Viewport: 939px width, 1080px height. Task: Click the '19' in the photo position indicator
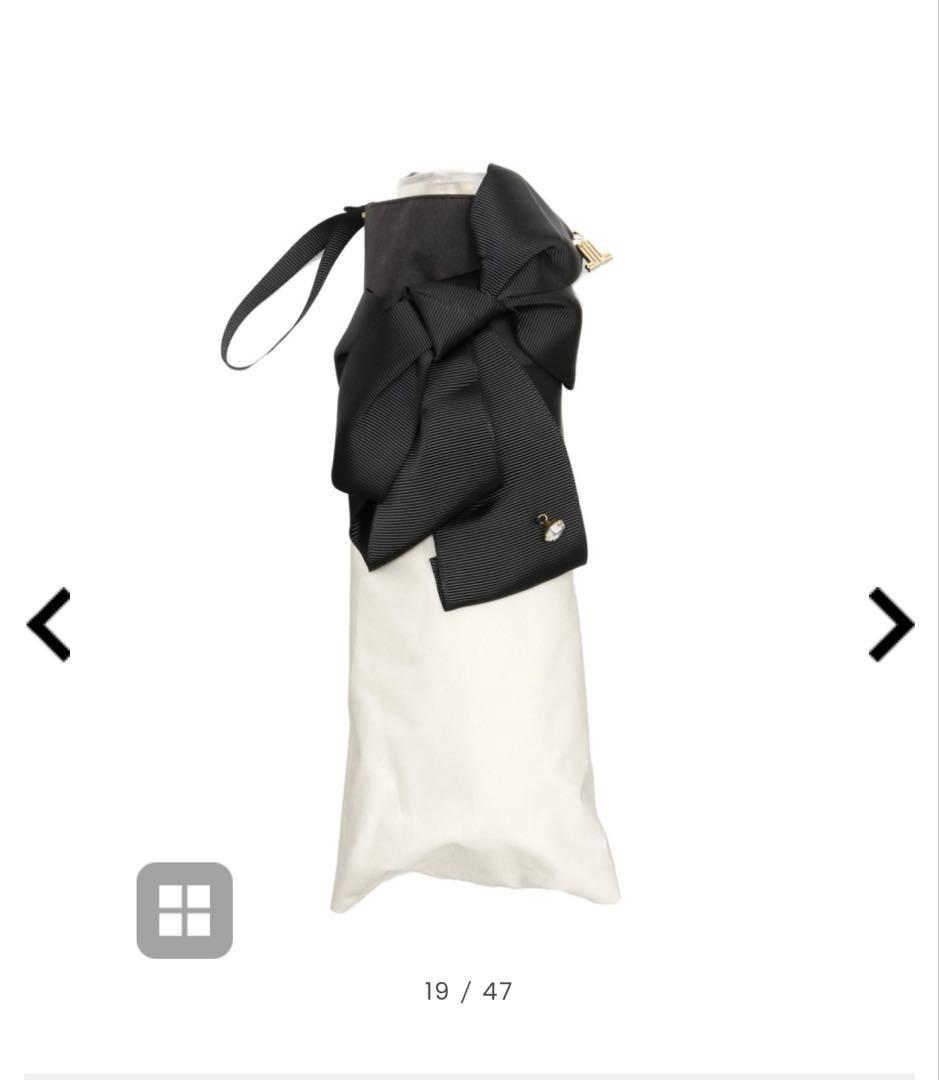coord(438,991)
